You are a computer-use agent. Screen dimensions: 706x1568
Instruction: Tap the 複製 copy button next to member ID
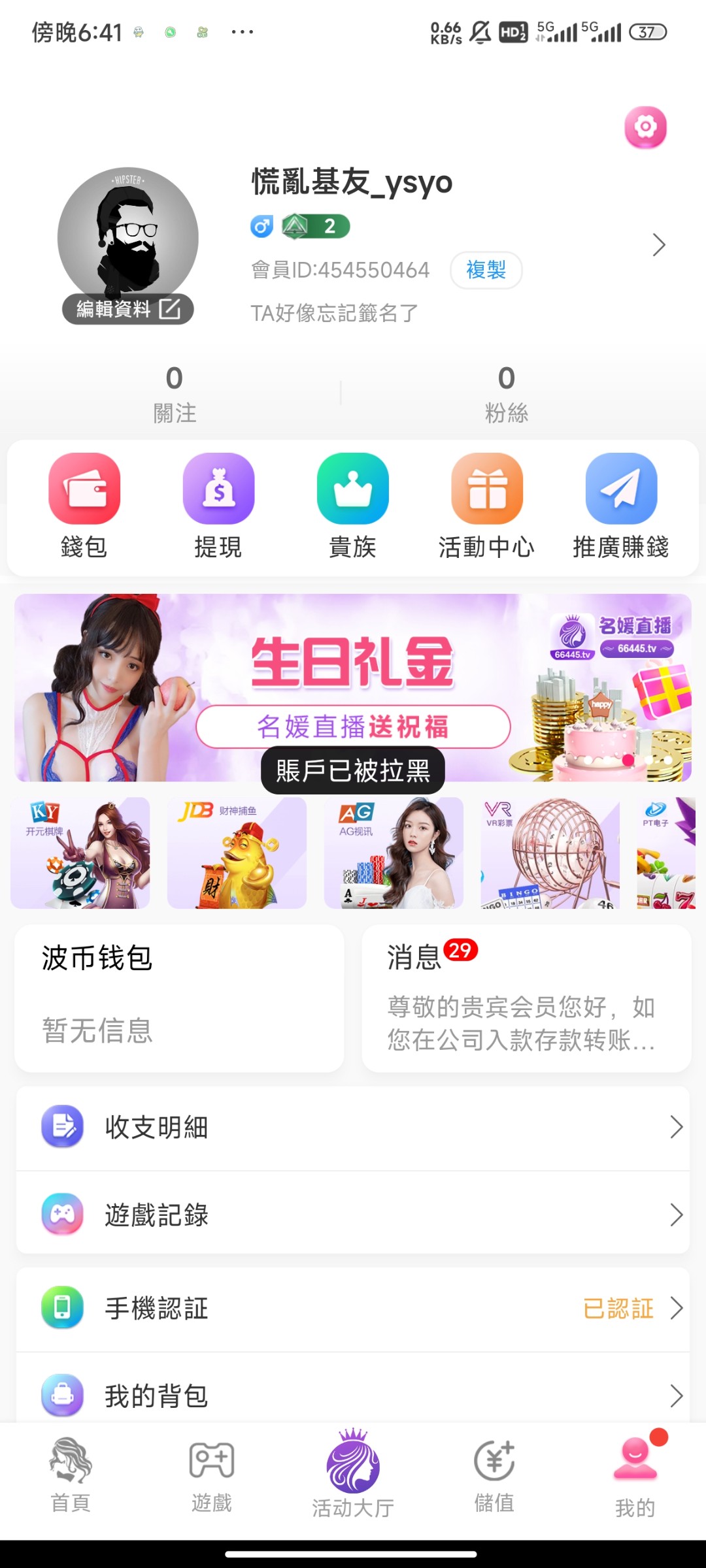pos(486,270)
